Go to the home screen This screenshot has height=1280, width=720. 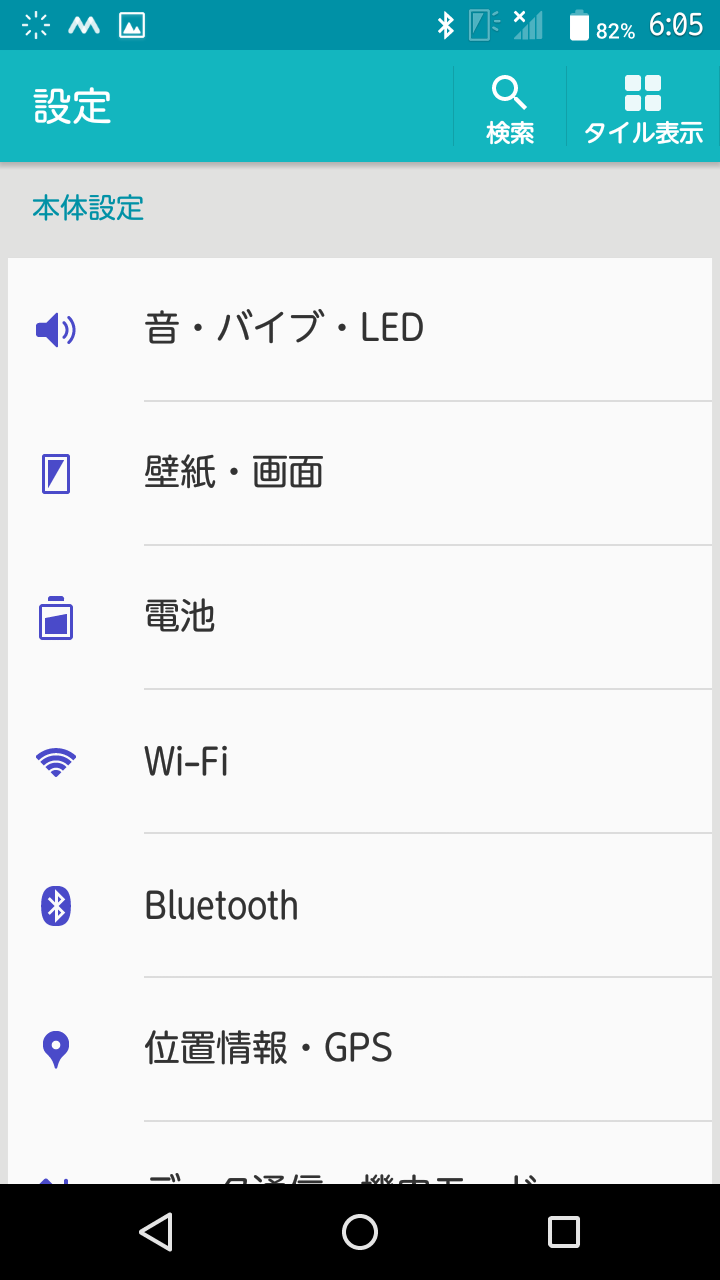(x=360, y=1232)
